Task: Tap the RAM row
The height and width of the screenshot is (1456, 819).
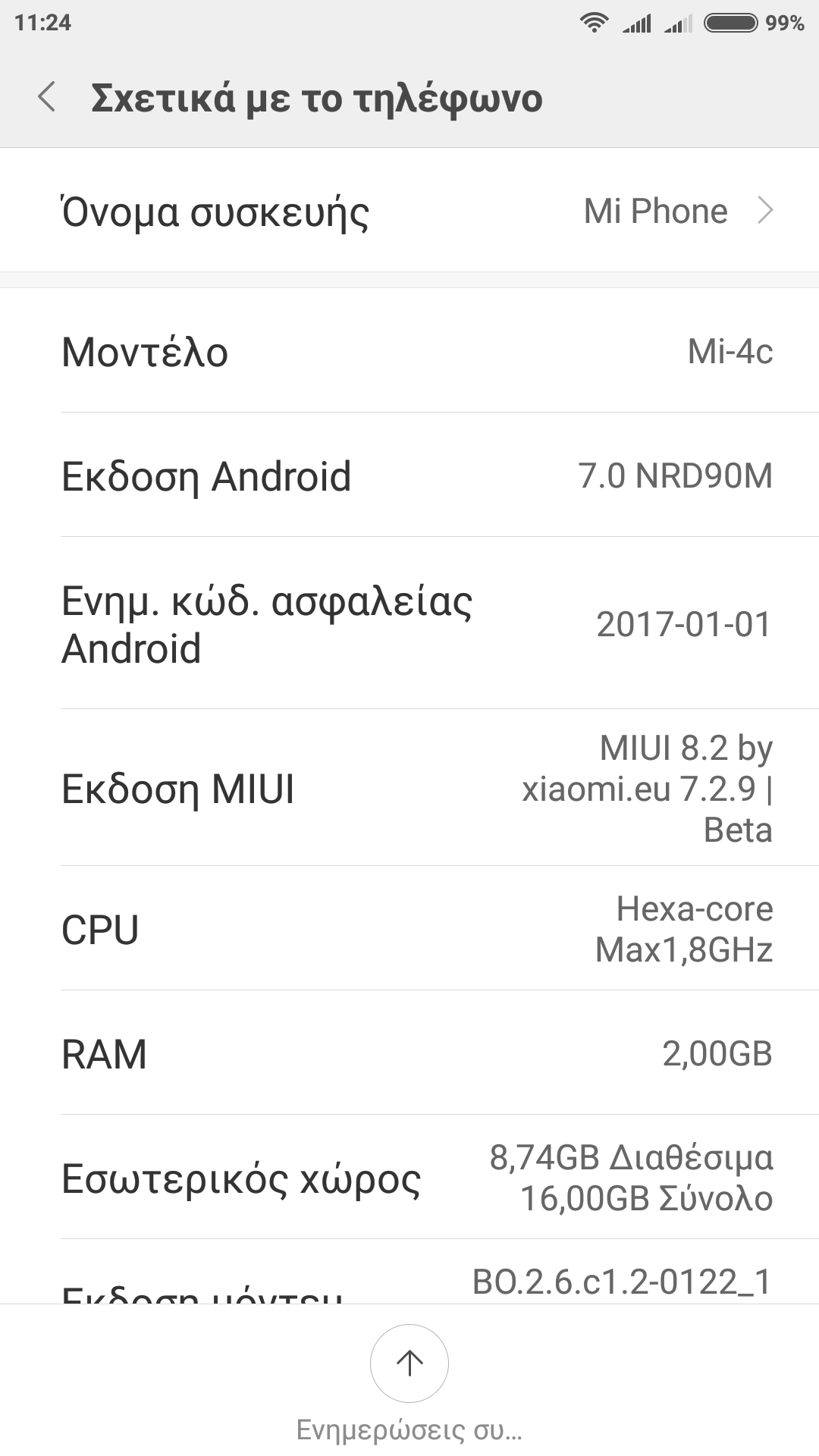Action: pyautogui.click(x=409, y=1053)
